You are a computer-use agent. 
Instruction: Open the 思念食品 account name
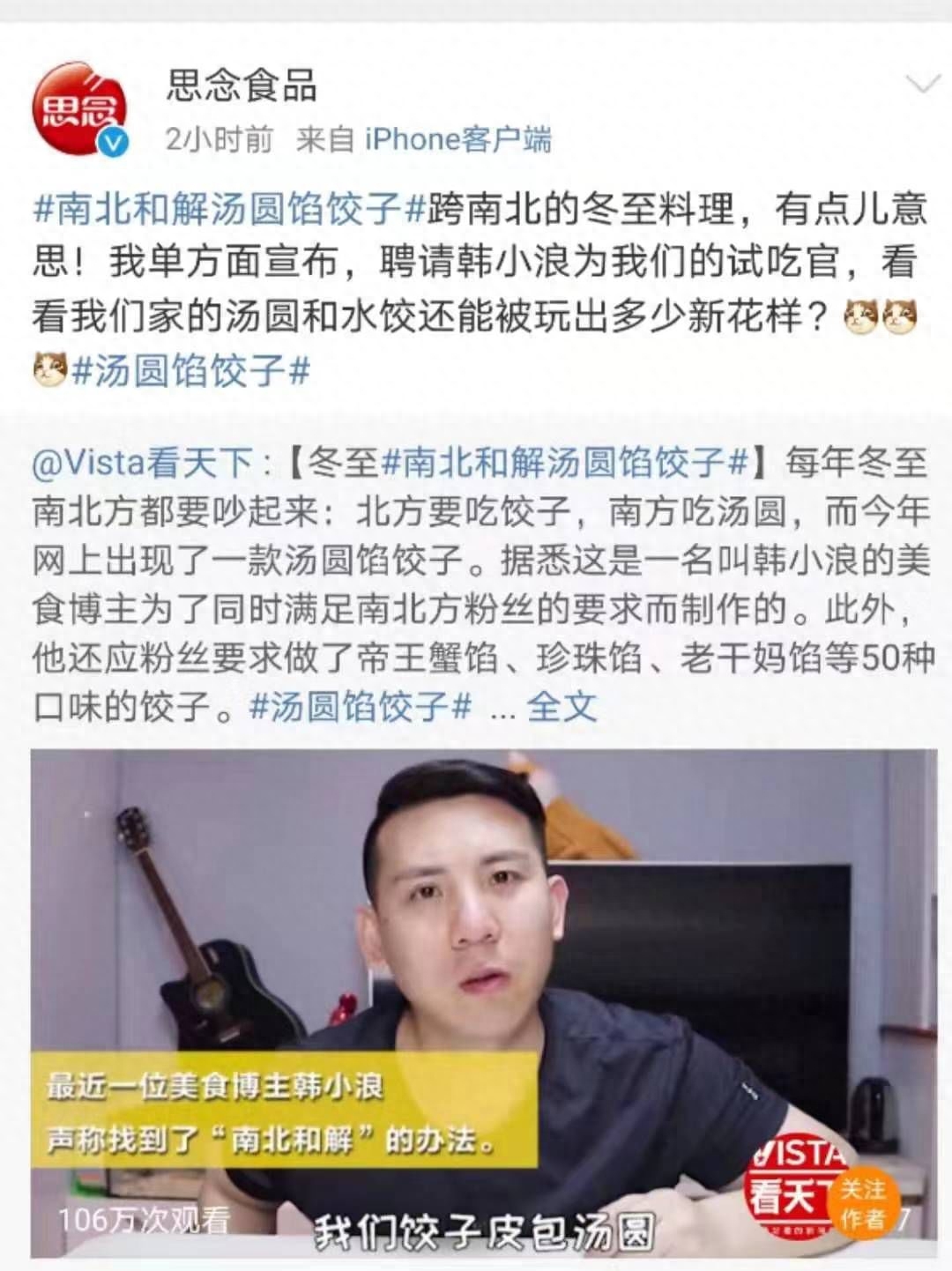click(242, 86)
